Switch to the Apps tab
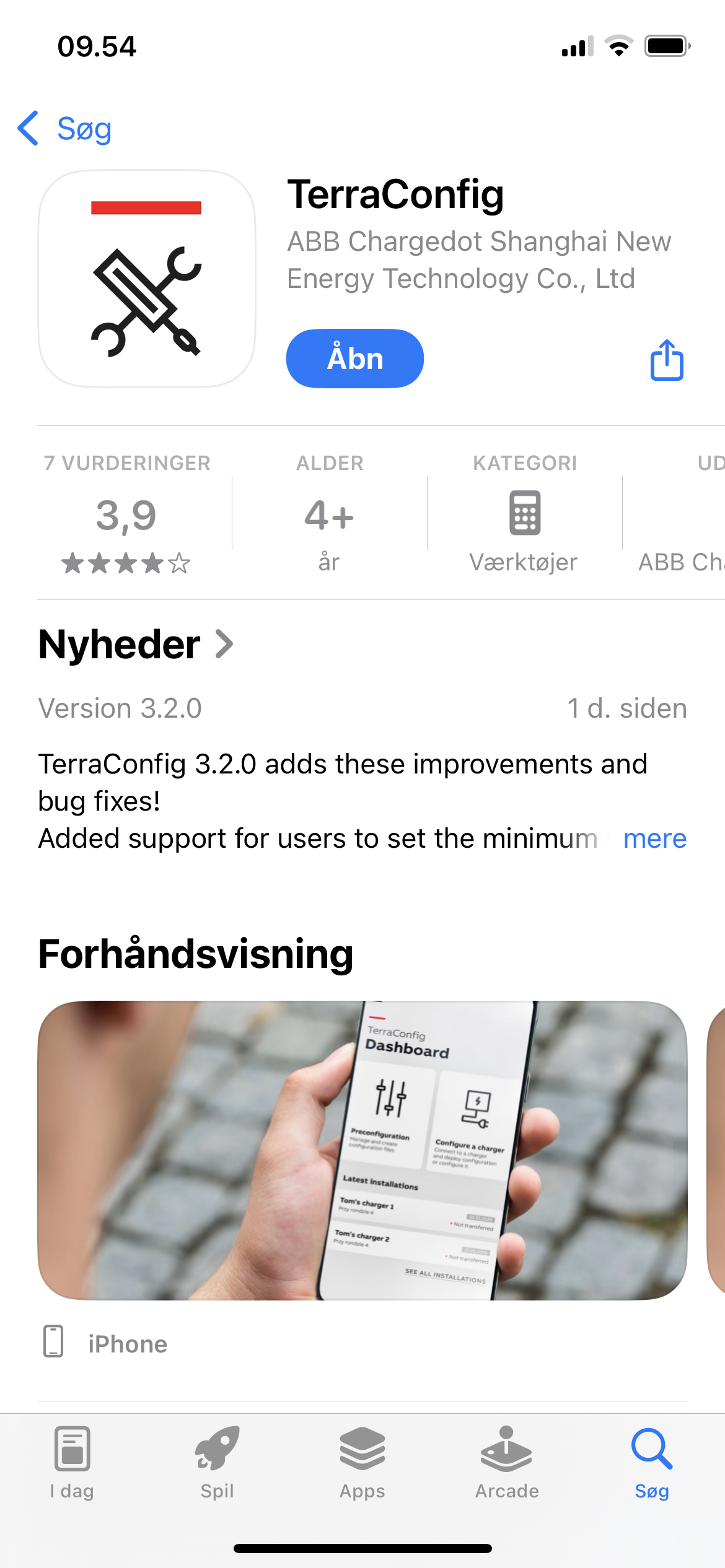The height and width of the screenshot is (1568, 725). (x=362, y=1462)
